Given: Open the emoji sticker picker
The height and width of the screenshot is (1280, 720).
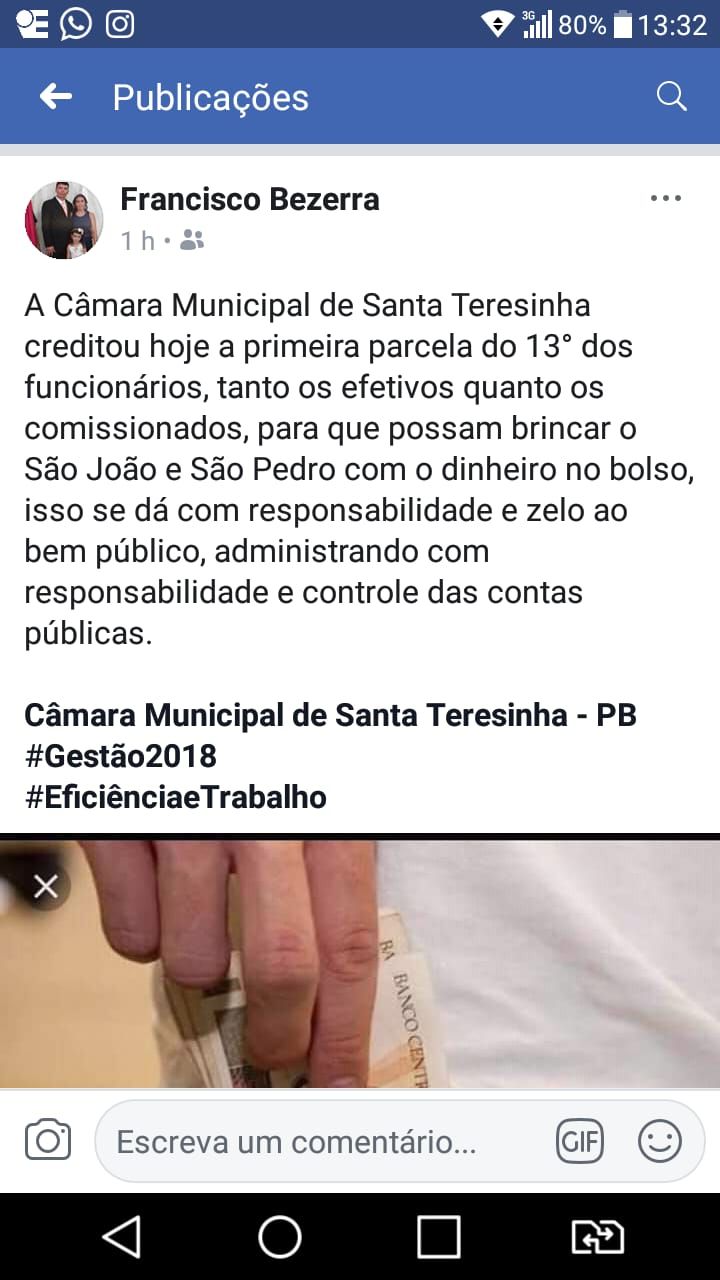Looking at the screenshot, I should tap(660, 1141).
